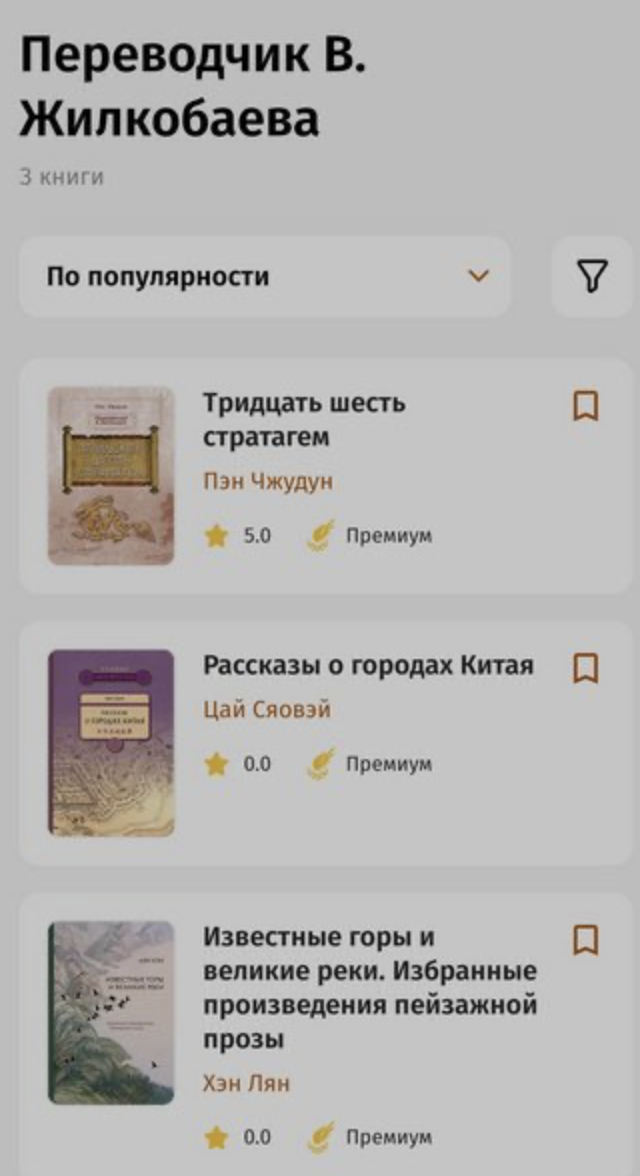
Task: Open the book Тридцать шесть стратагем
Action: (x=304, y=420)
